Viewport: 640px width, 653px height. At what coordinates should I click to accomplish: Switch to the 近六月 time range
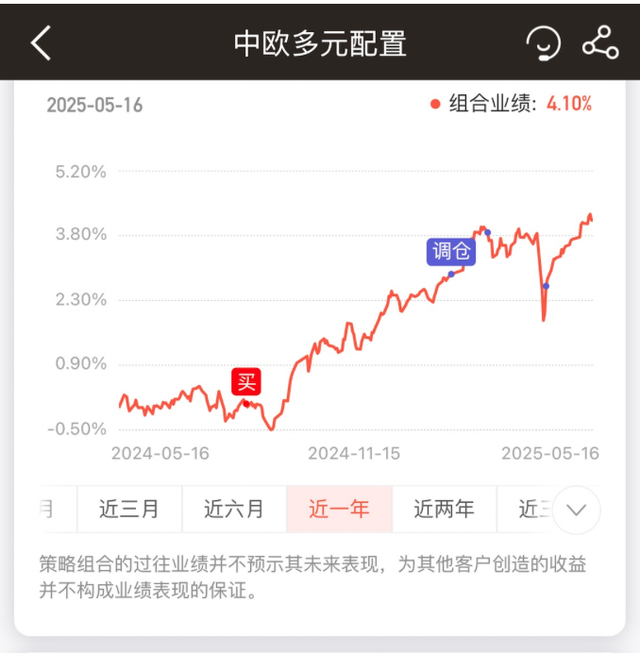(x=234, y=509)
